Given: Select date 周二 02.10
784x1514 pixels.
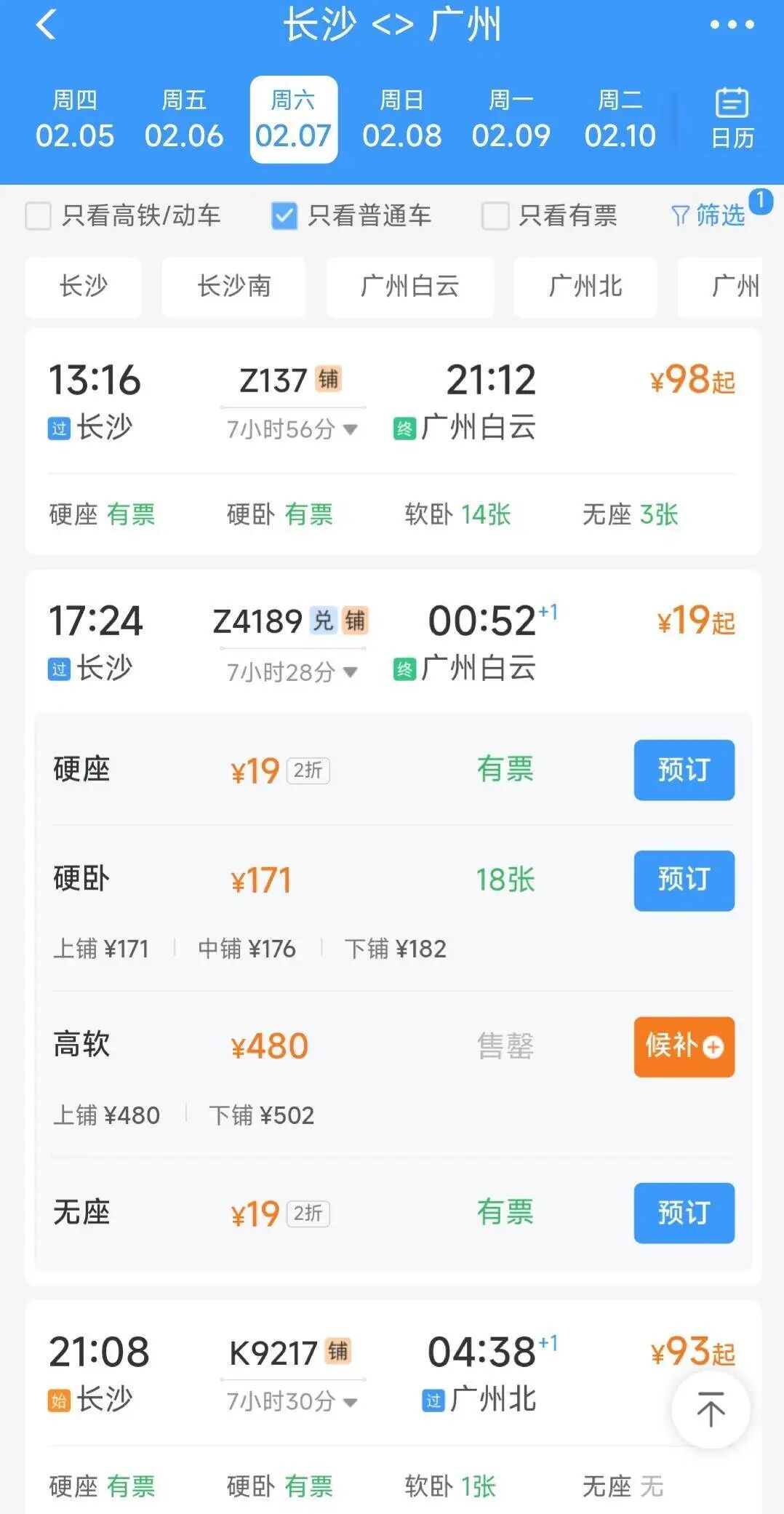Looking at the screenshot, I should coord(620,119).
